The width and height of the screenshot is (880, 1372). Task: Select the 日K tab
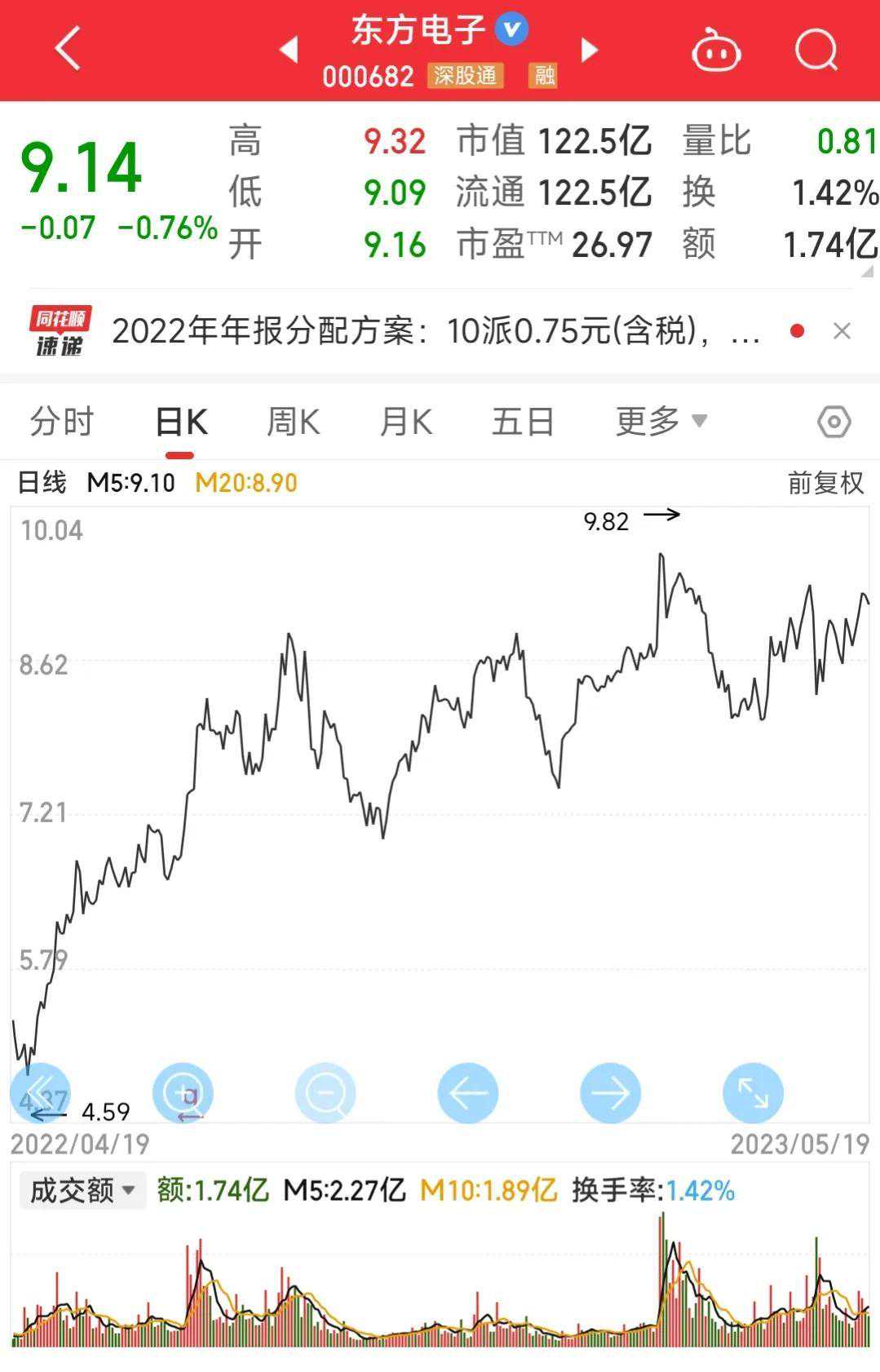181,423
